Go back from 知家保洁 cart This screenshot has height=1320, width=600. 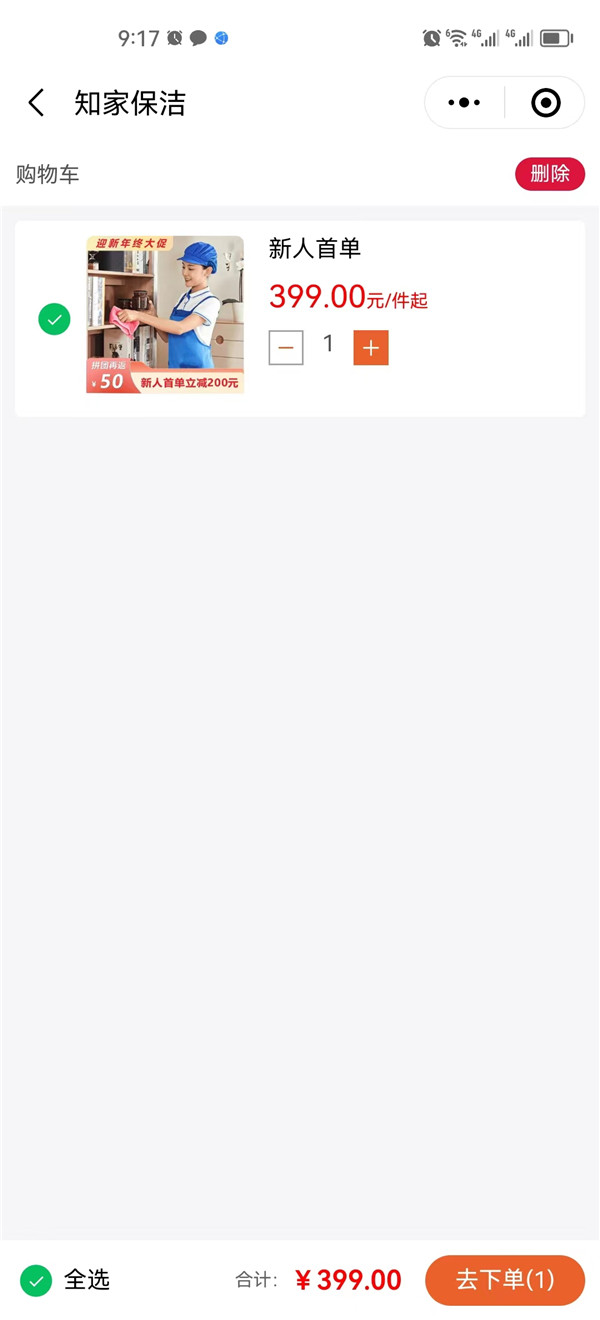37,103
